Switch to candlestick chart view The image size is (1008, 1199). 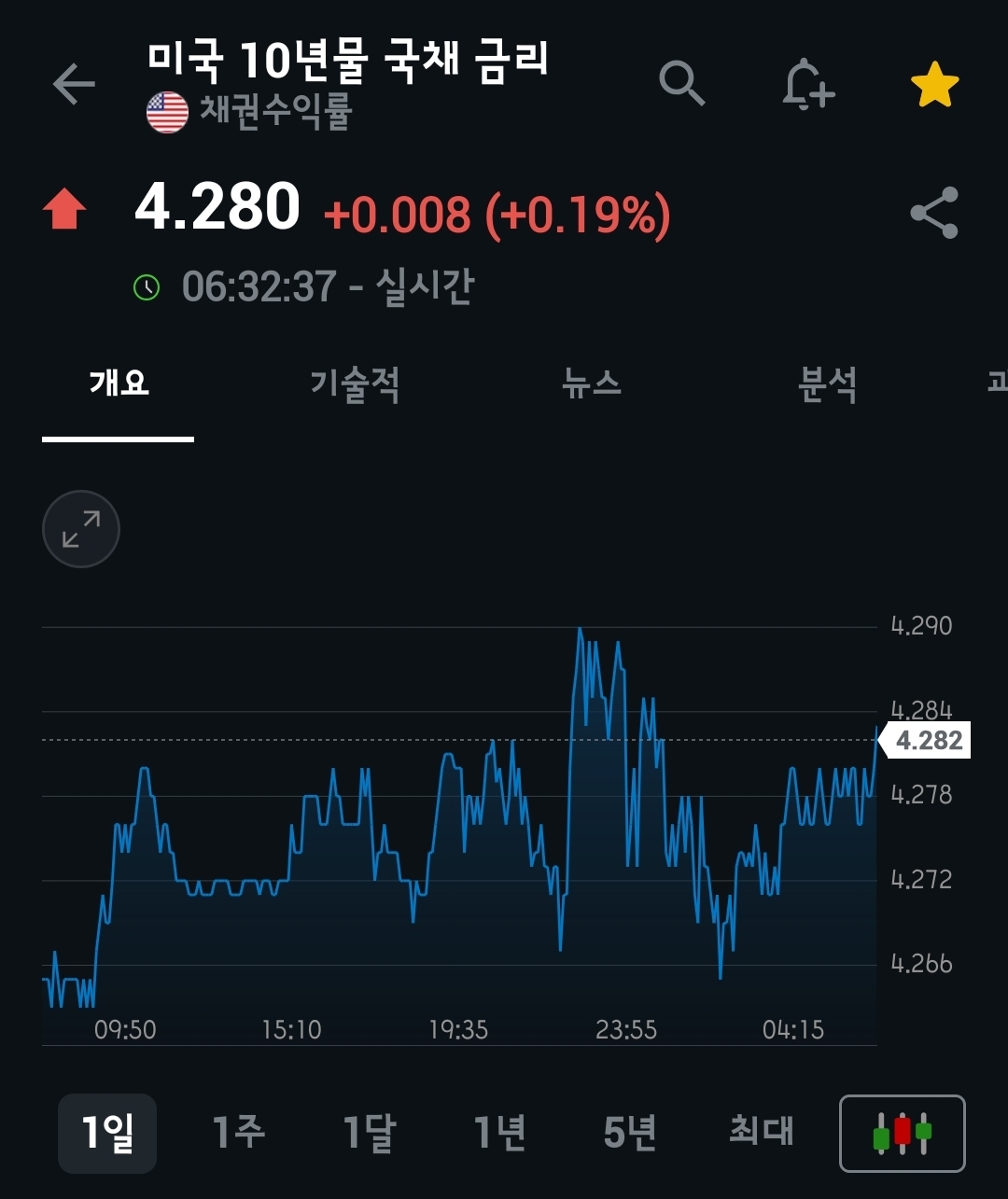903,1133
